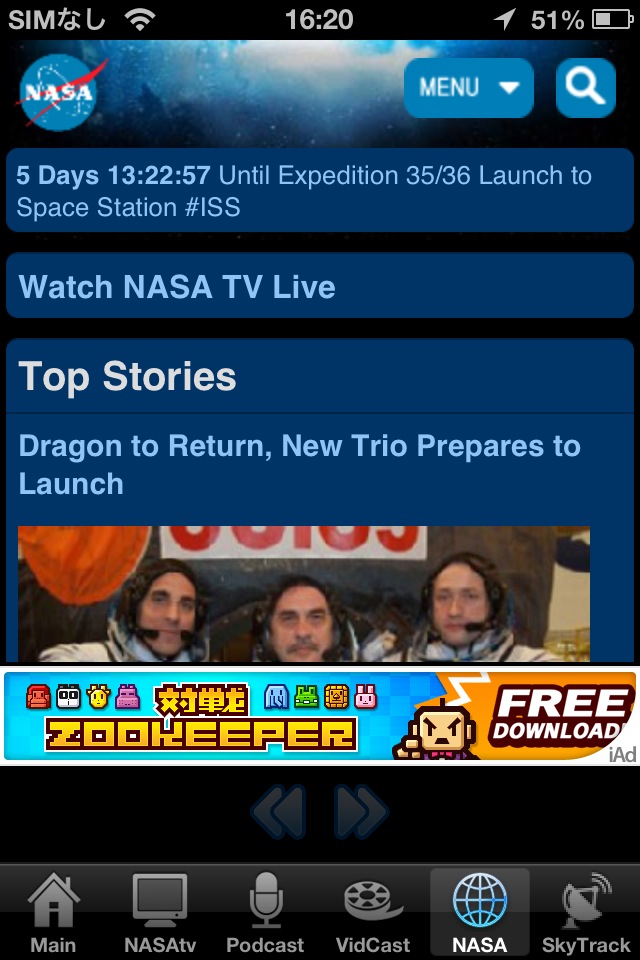Select the VidCast tab
Screen dimensions: 640x960
click(x=373, y=913)
